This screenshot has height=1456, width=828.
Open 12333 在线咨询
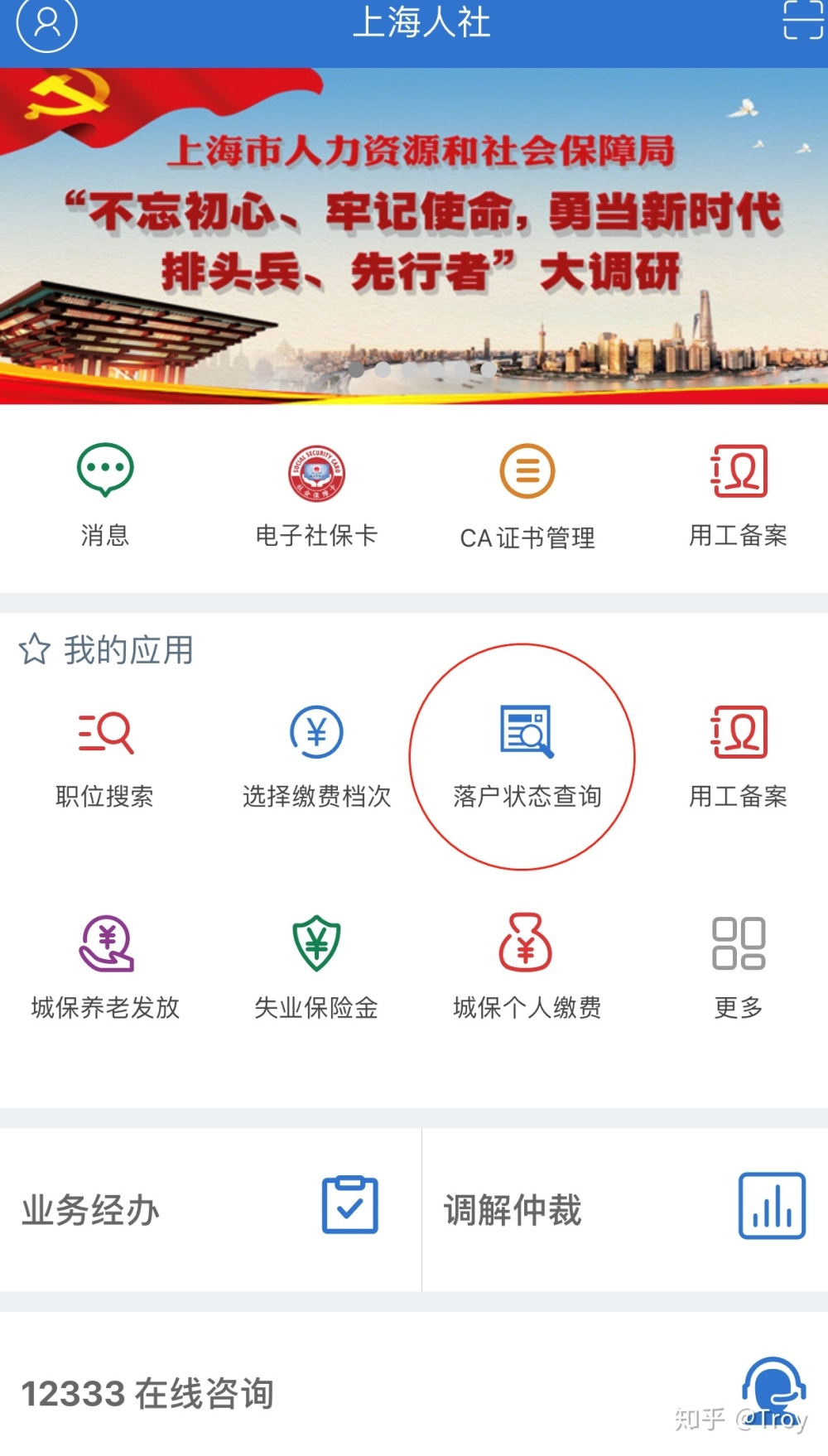(x=414, y=1393)
